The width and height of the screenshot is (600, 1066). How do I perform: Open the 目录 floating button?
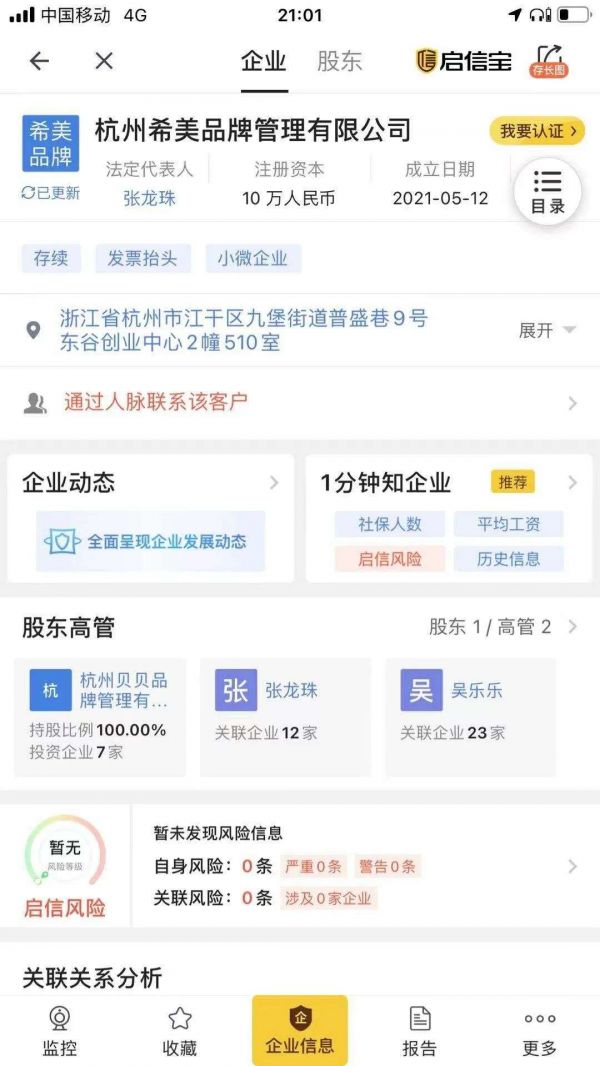pos(547,191)
